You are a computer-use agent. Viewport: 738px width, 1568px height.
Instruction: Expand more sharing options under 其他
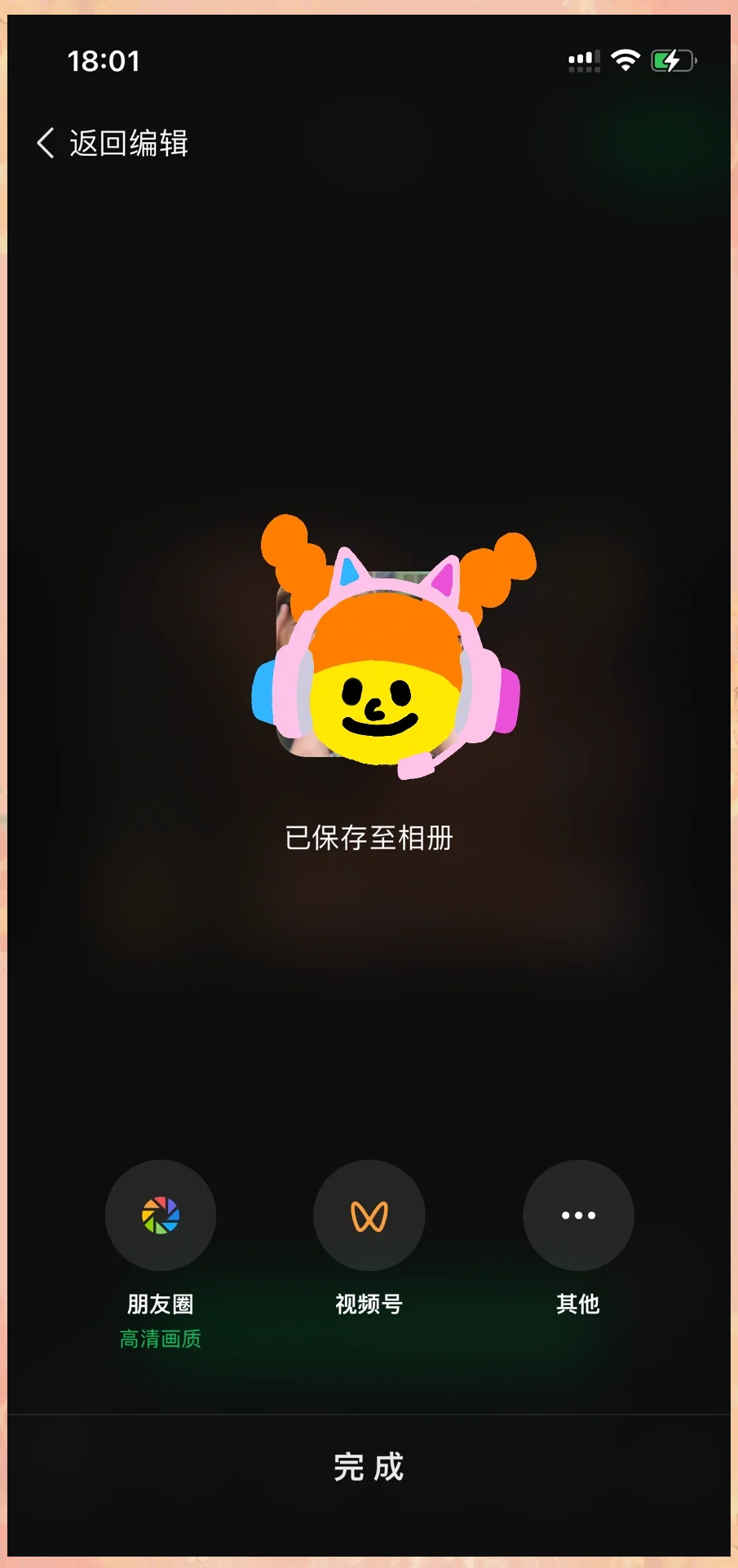pyautogui.click(x=577, y=1303)
